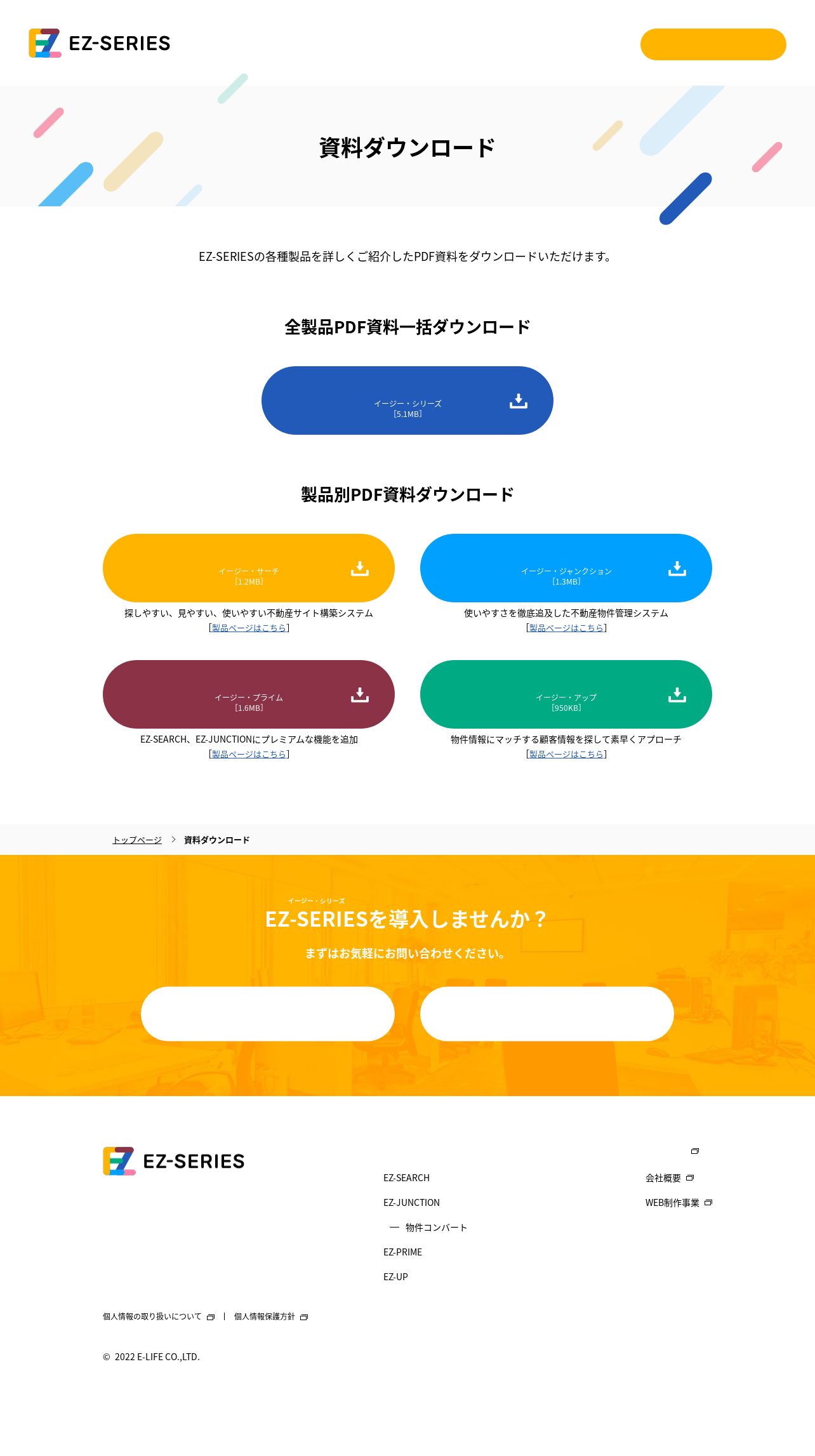
Task: Open product page link under the EZ-SEARCH button
Action: pyautogui.click(x=249, y=628)
